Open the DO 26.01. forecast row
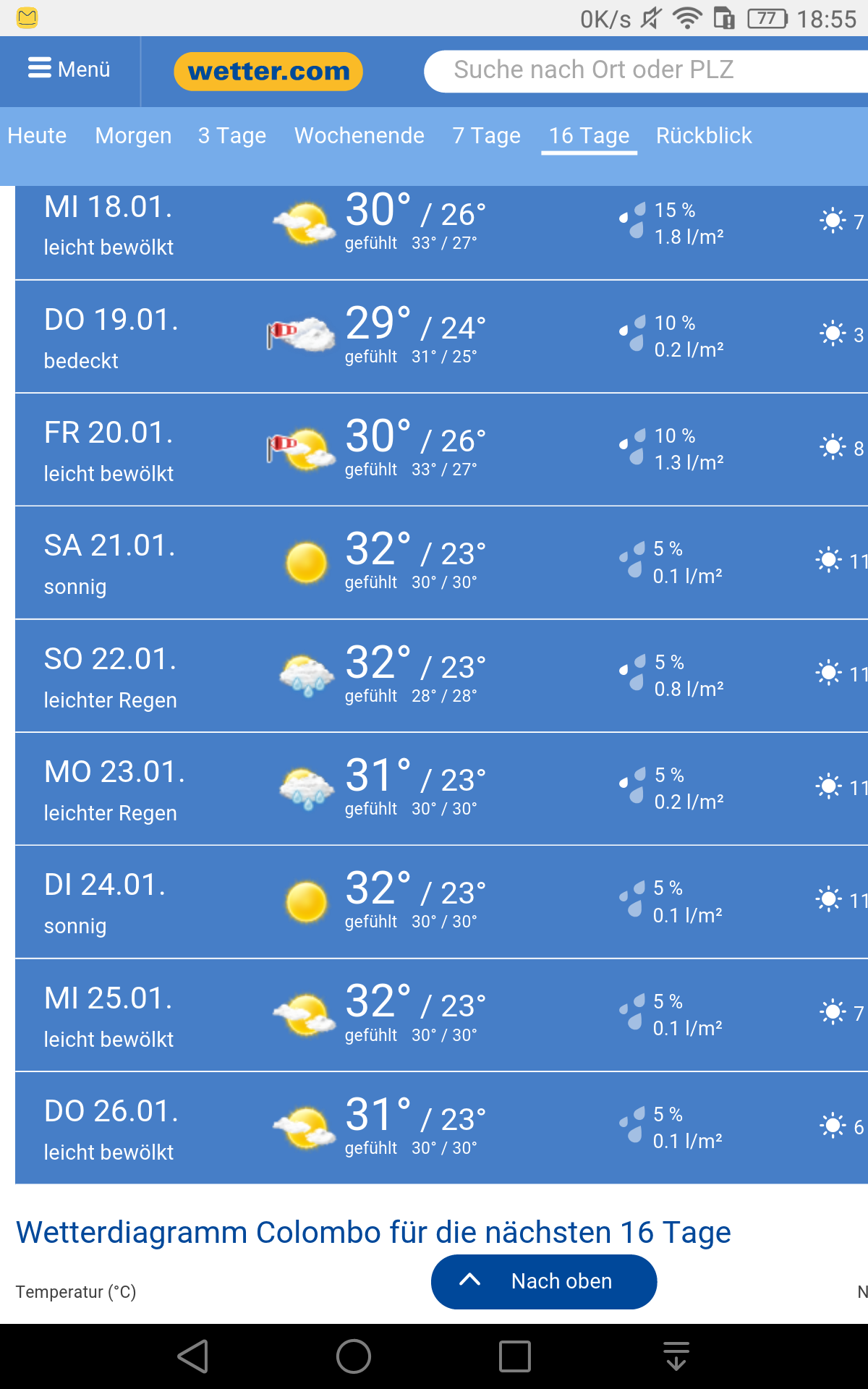This screenshot has height=1389, width=868. click(434, 1129)
